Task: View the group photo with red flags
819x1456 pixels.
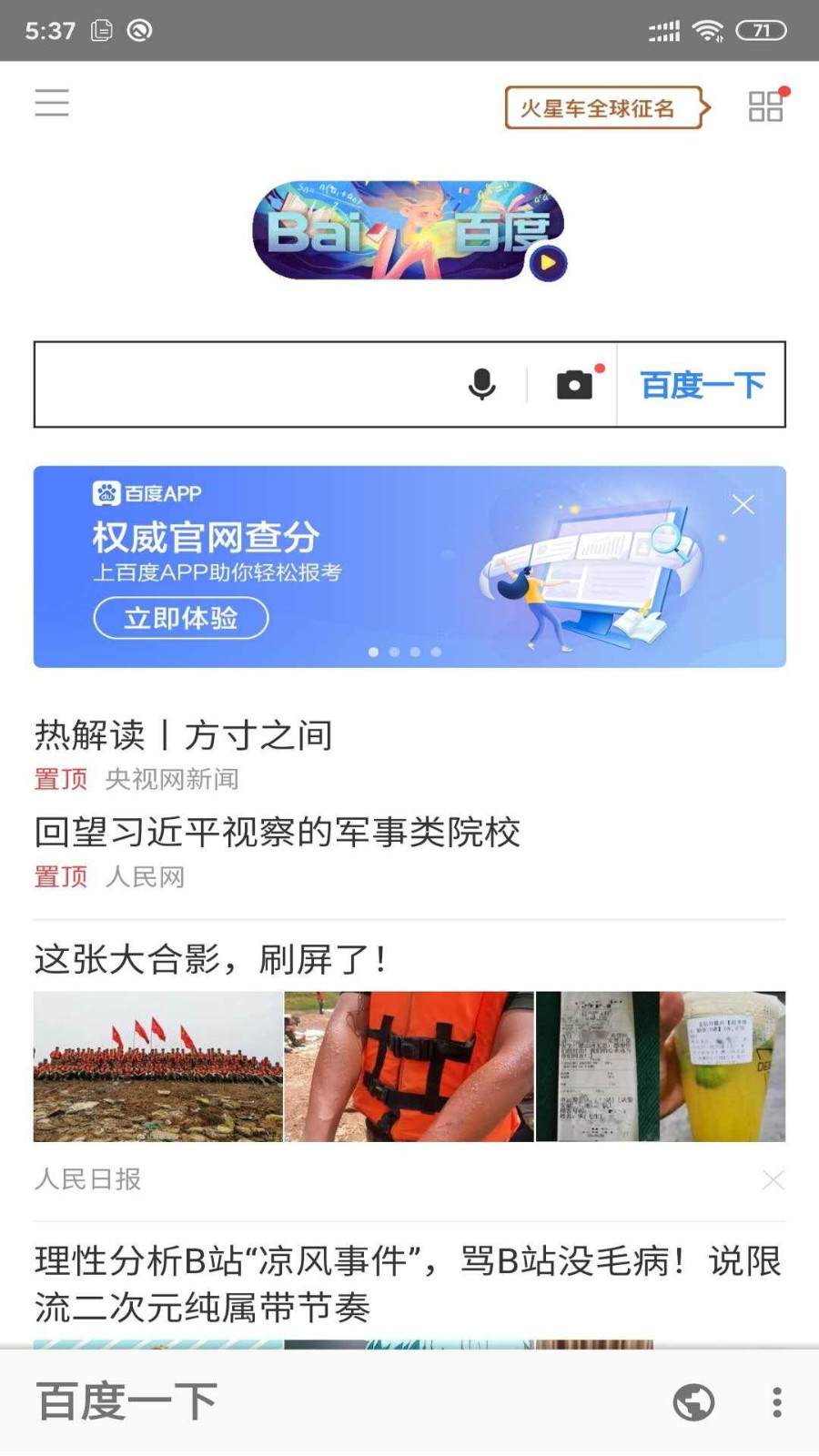Action: (x=158, y=1067)
